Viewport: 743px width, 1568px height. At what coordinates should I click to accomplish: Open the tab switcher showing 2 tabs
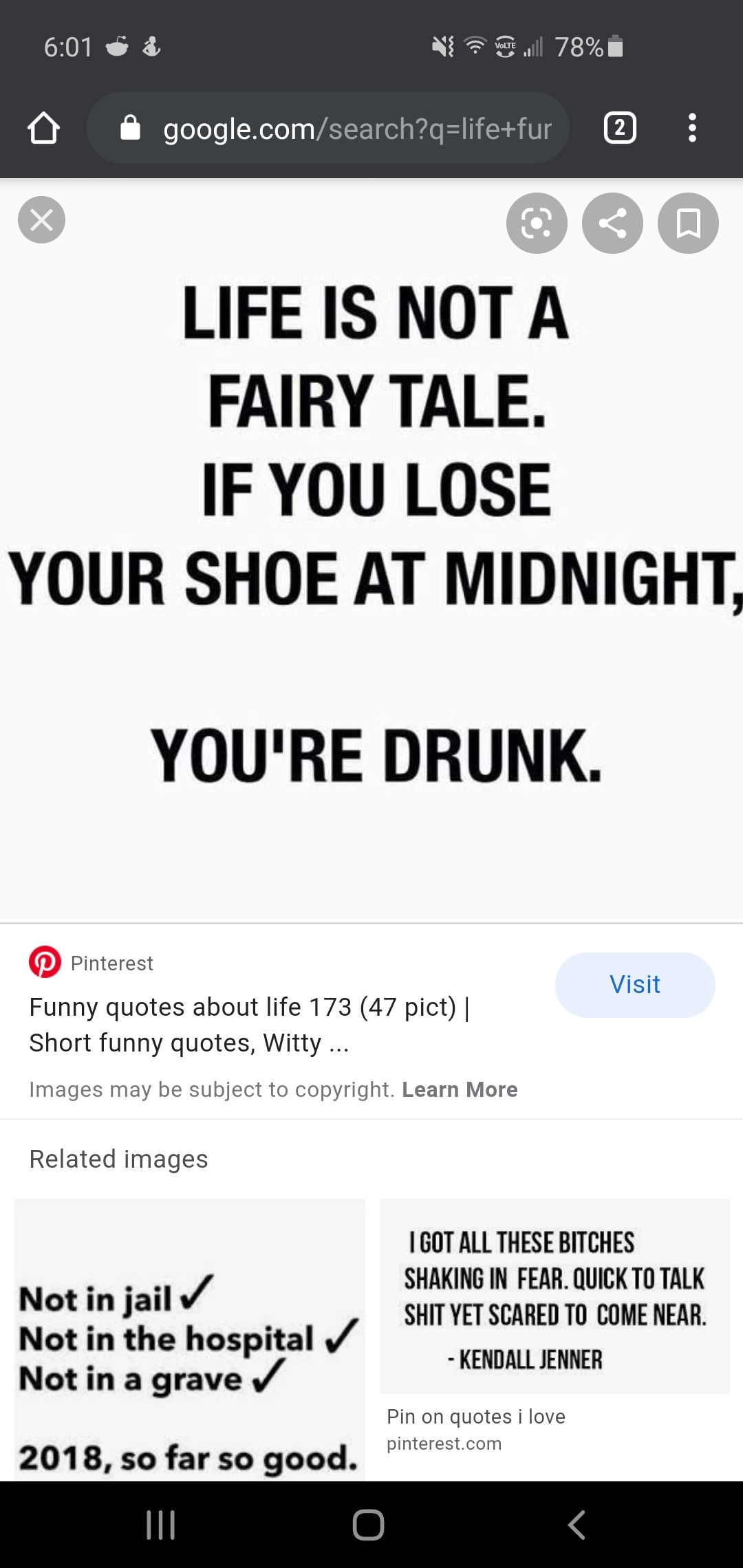[x=619, y=128]
